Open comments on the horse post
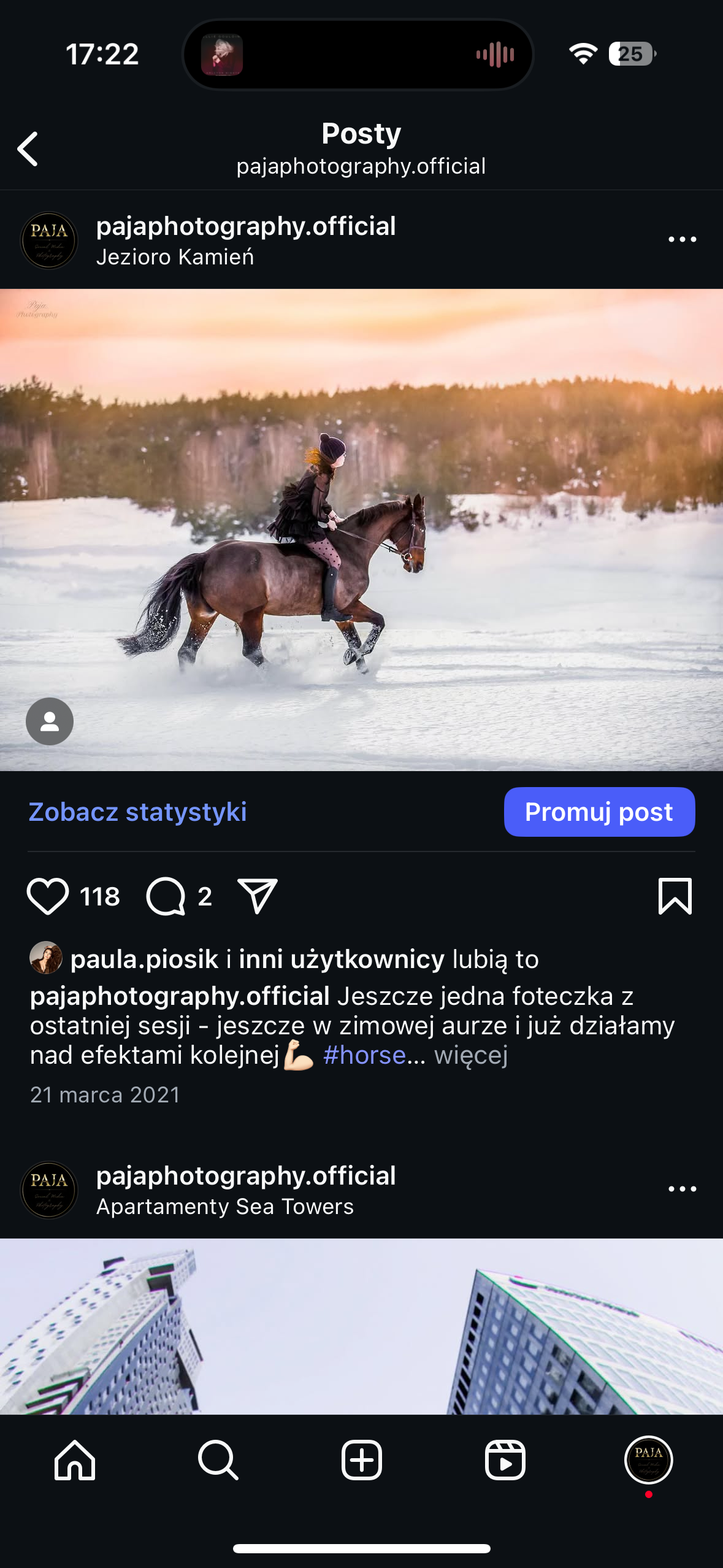This screenshot has width=723, height=1568. tap(166, 896)
